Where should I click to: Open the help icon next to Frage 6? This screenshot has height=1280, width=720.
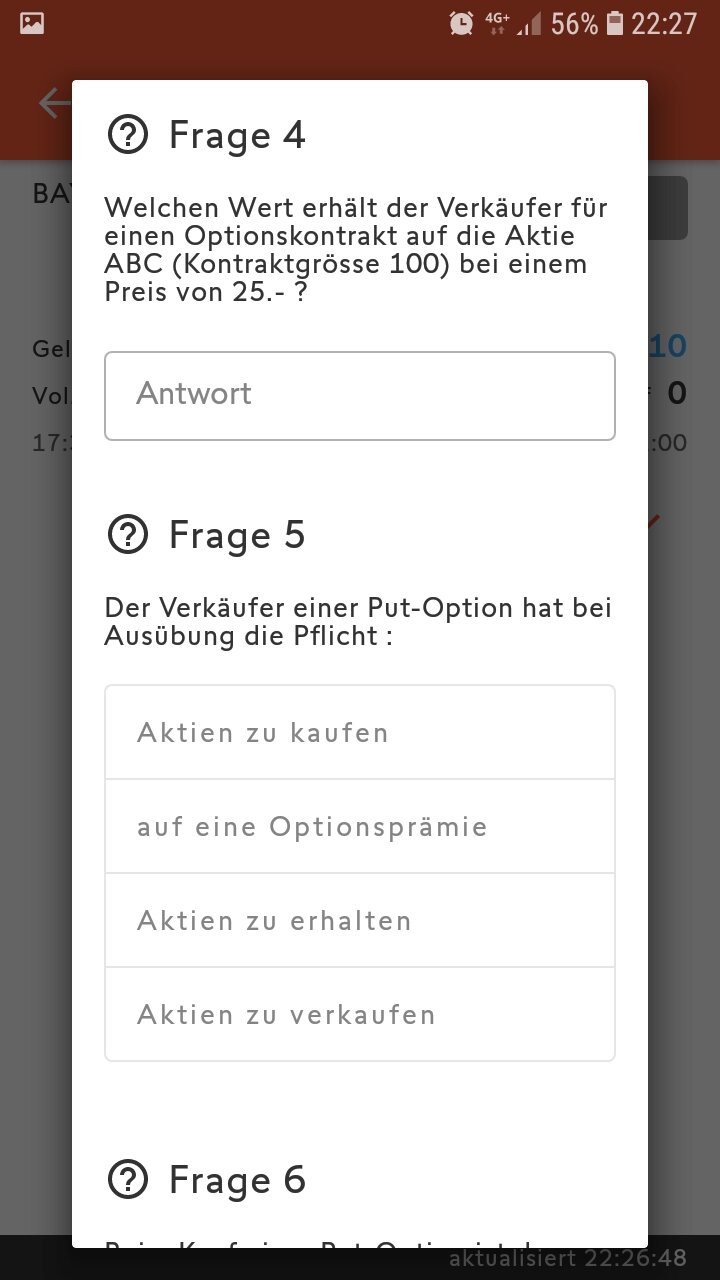point(128,1180)
